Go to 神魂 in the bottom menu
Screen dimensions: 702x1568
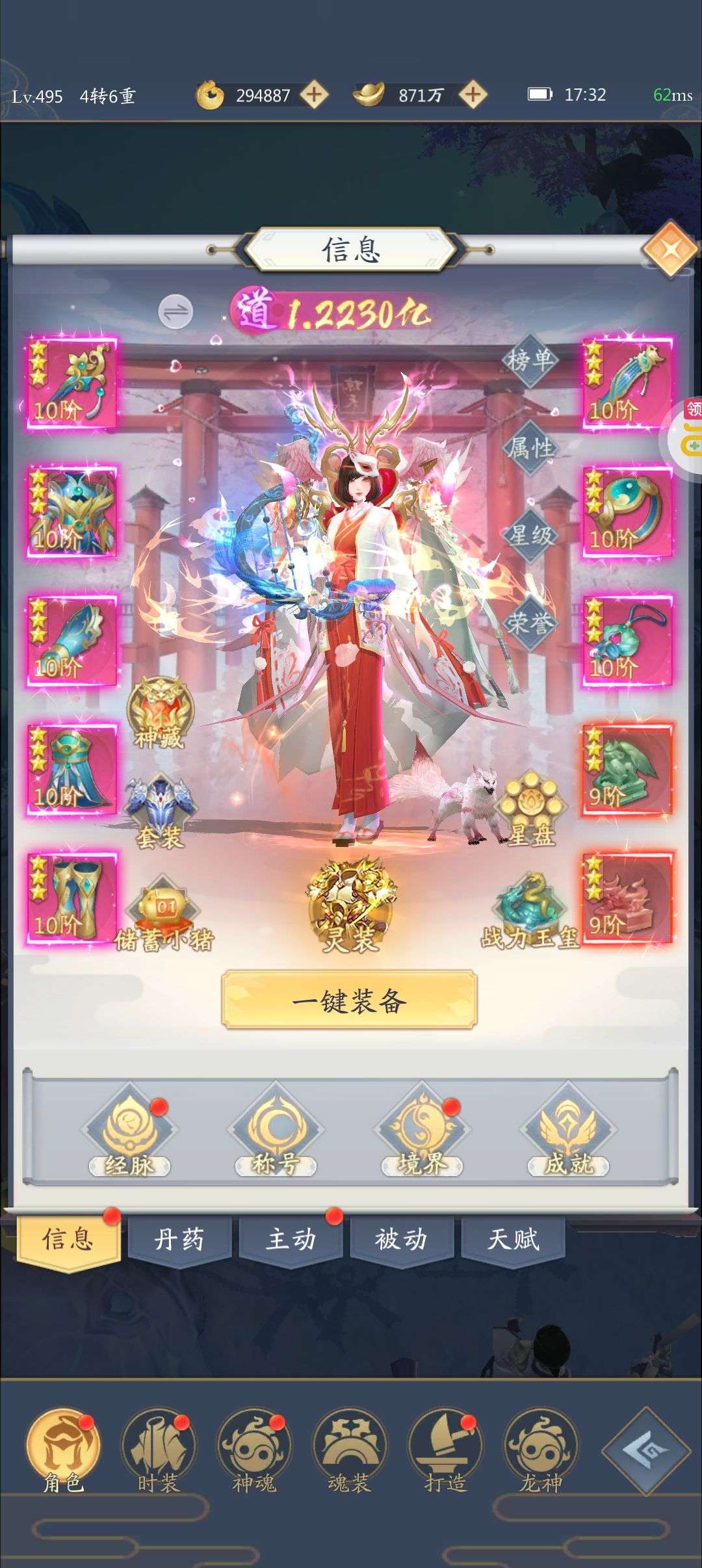tap(254, 1451)
